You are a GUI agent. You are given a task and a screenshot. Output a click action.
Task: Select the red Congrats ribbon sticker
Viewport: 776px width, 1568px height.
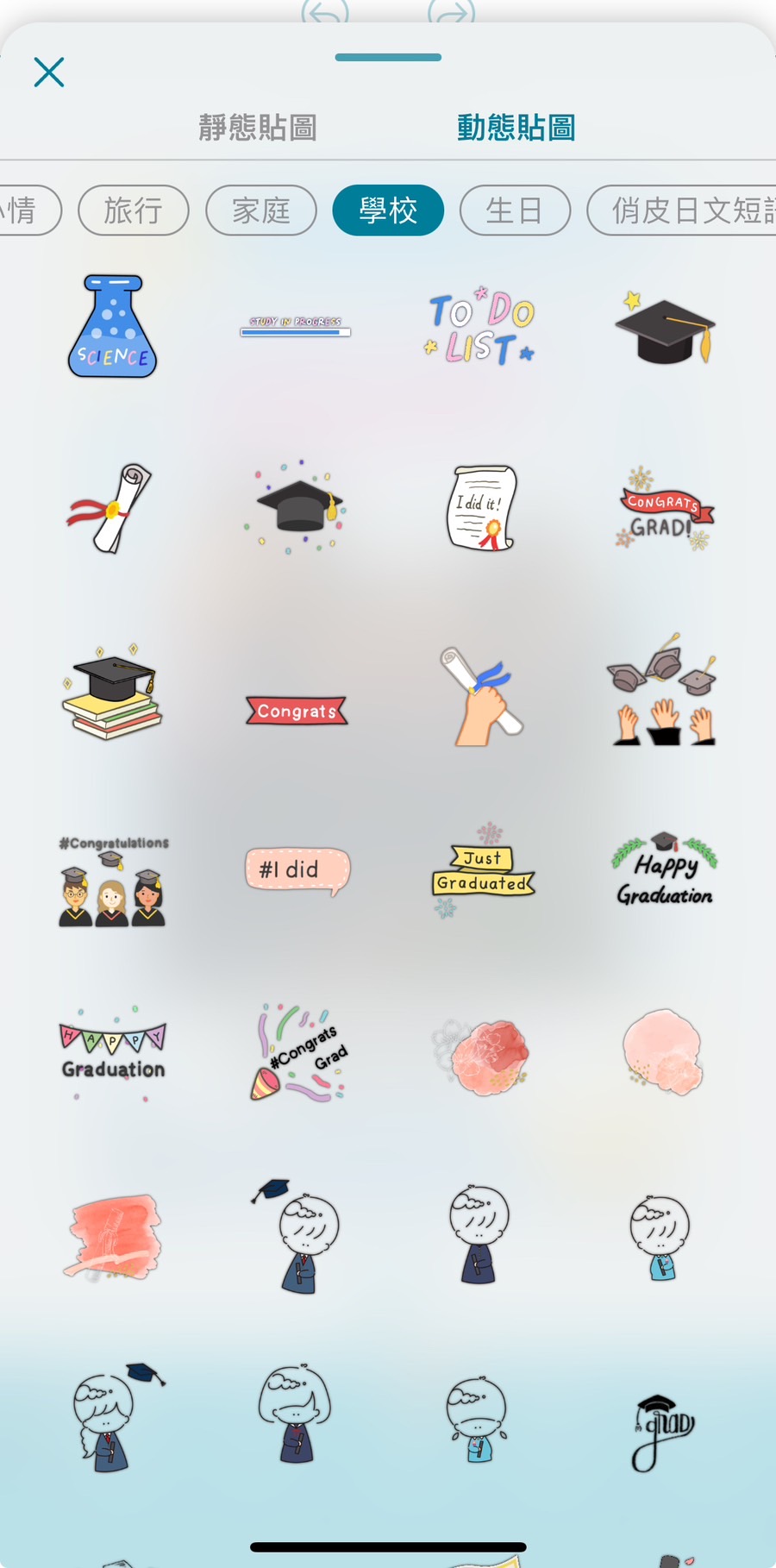(x=296, y=711)
